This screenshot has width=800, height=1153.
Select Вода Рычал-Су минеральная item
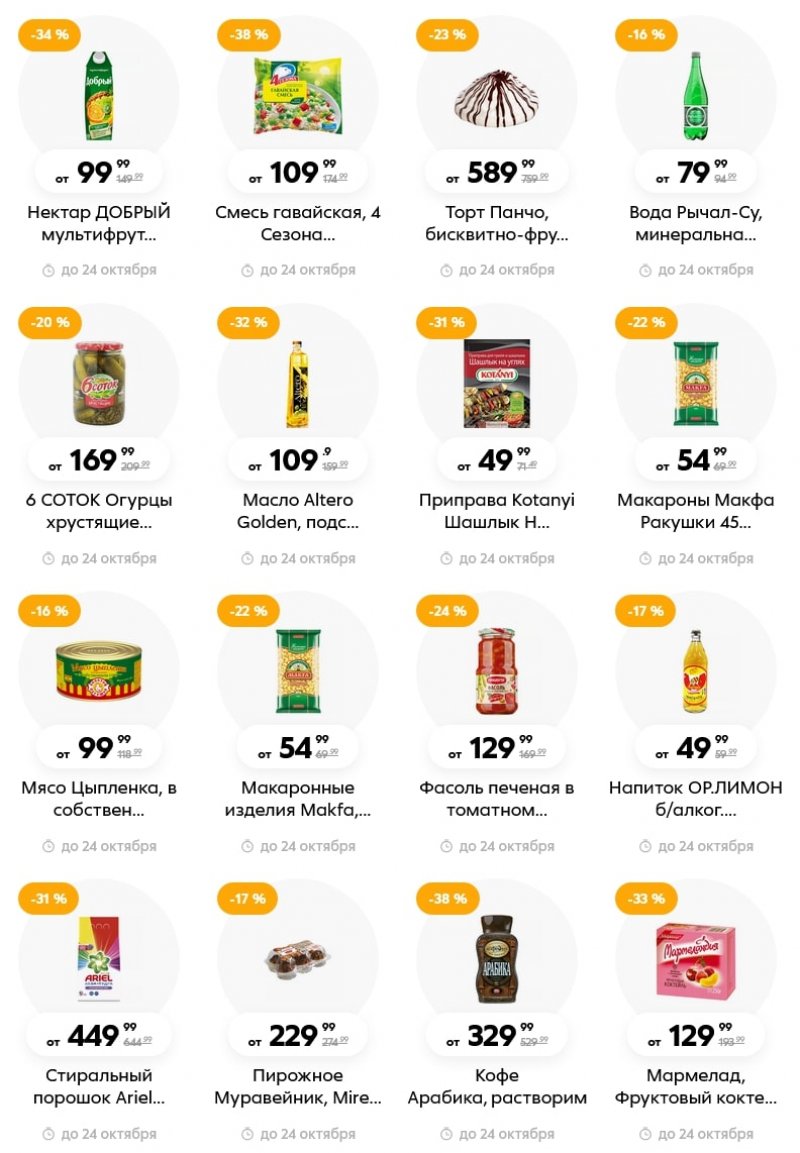(x=696, y=224)
